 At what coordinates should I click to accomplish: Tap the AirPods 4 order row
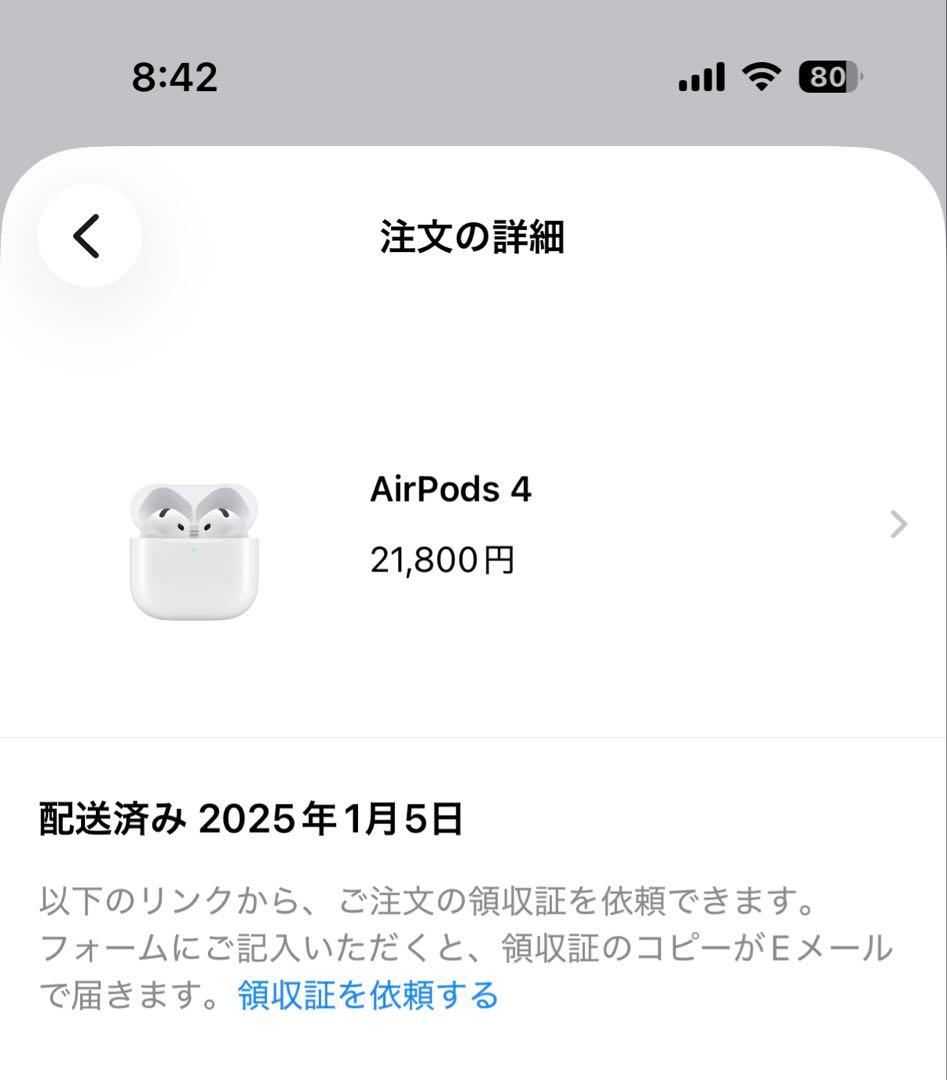pos(473,524)
